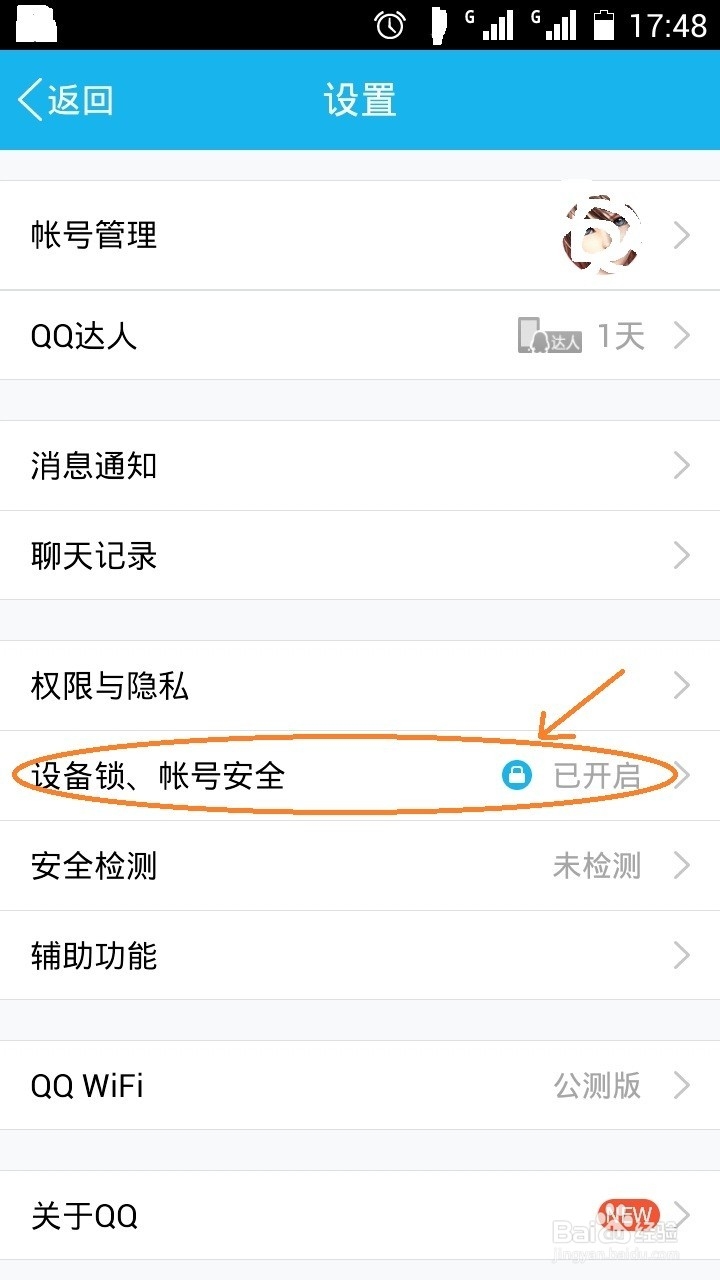Tap the back arrow icon in title bar

click(x=30, y=99)
